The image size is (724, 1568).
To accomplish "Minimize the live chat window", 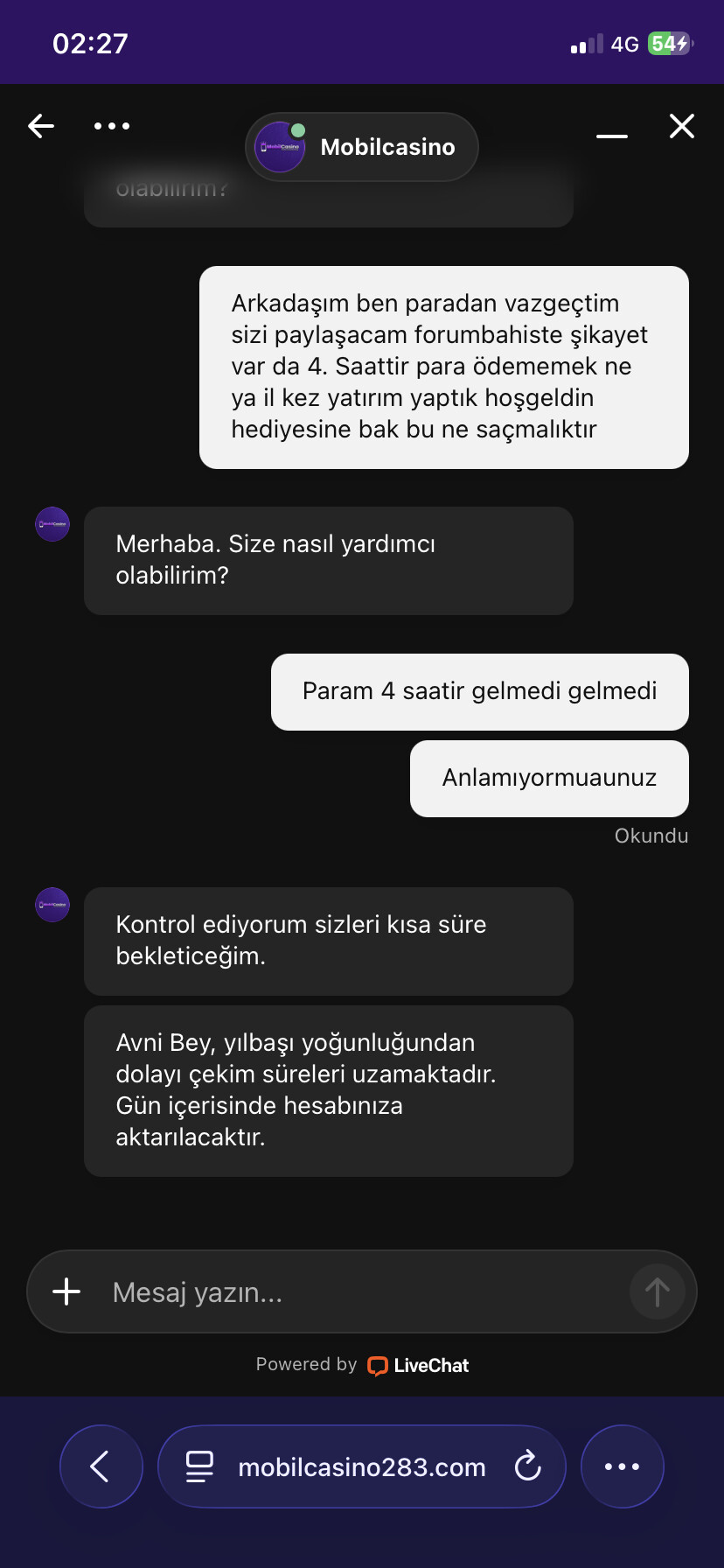I will pos(612,136).
